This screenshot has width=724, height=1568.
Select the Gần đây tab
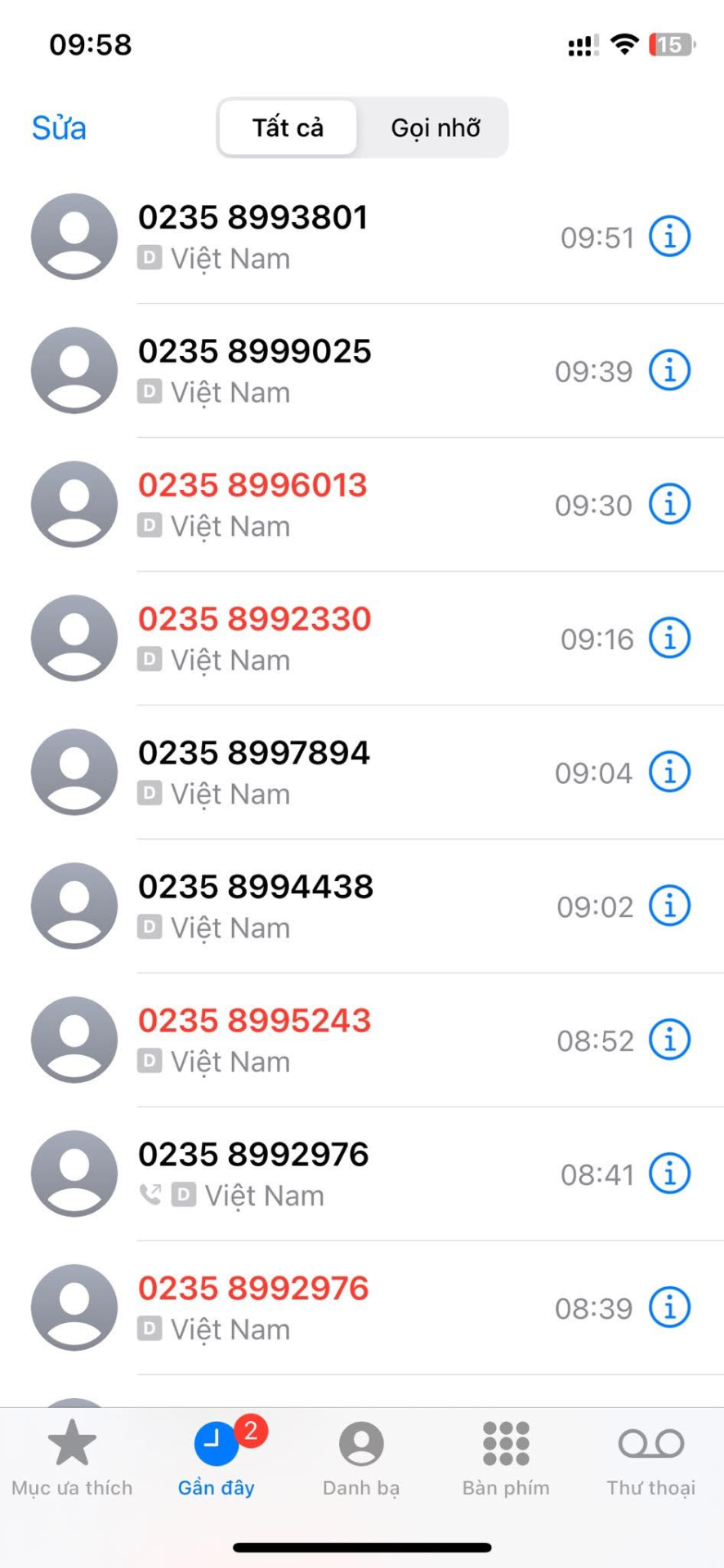[x=217, y=1458]
